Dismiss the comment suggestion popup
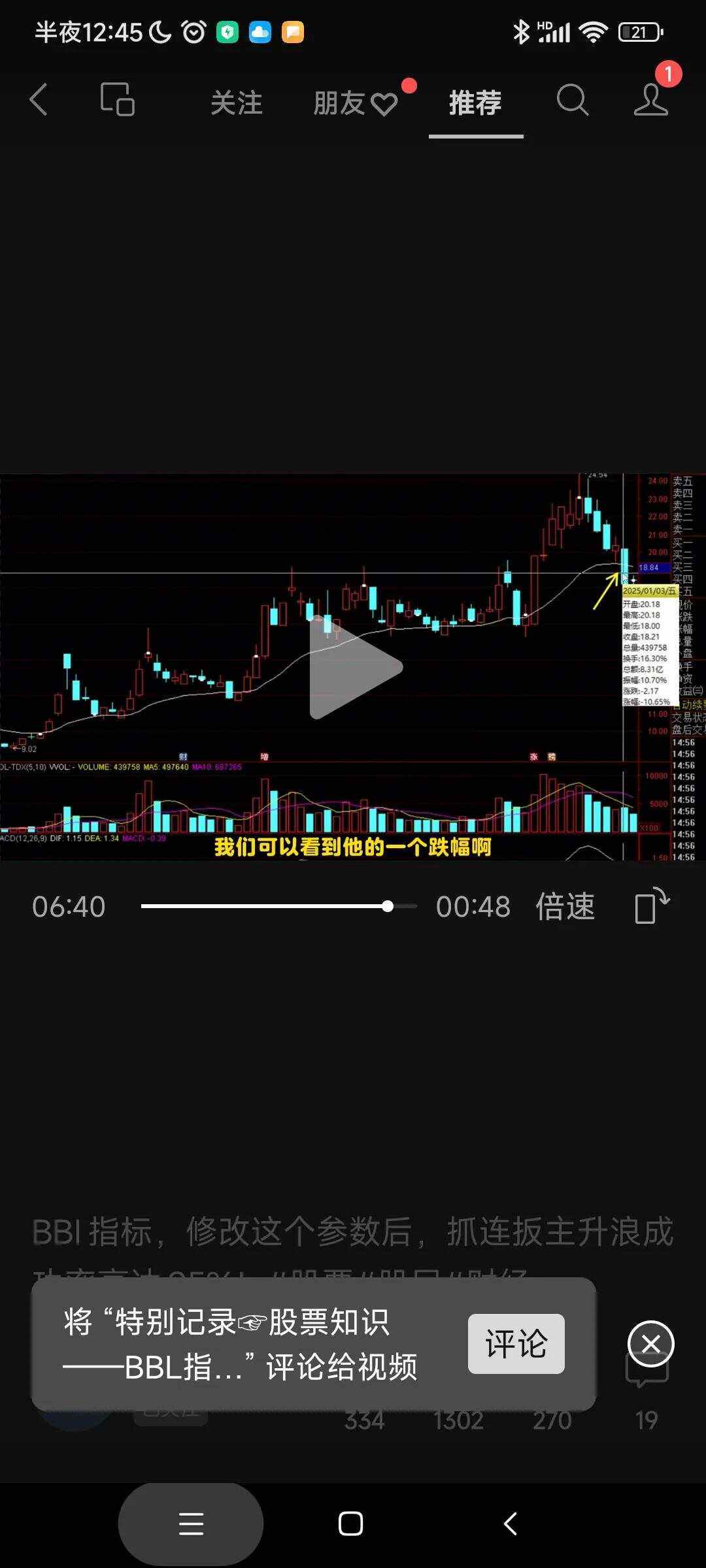 click(650, 1344)
